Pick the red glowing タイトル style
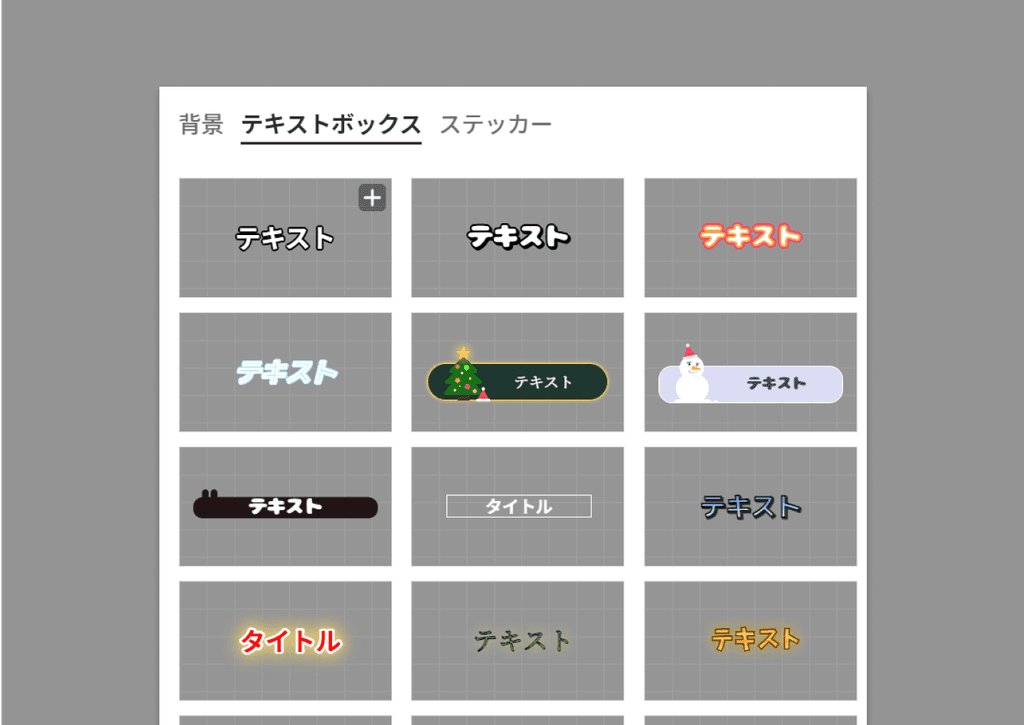1024x725 pixels. 290,640
